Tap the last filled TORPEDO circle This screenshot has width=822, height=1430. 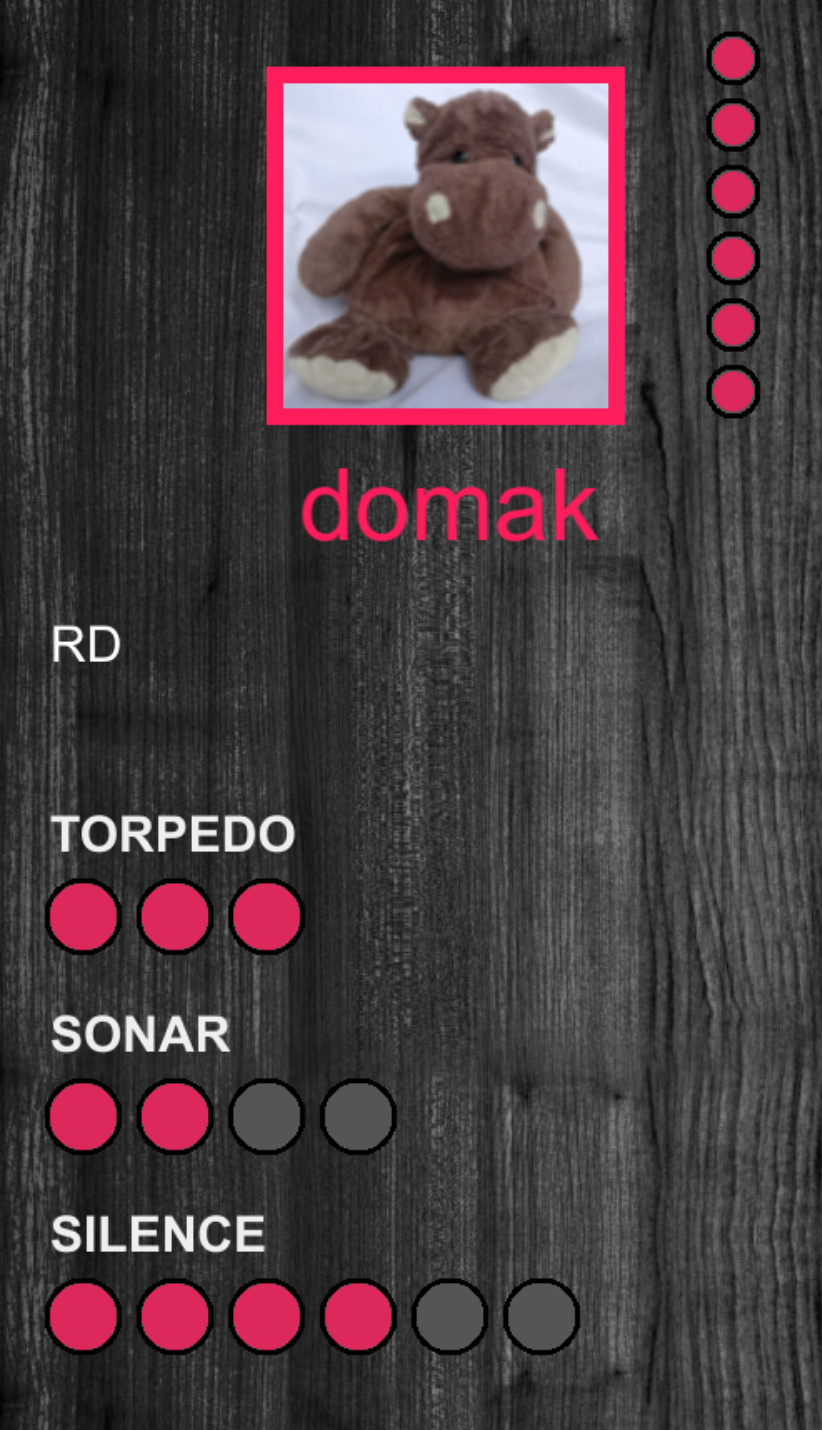click(267, 916)
